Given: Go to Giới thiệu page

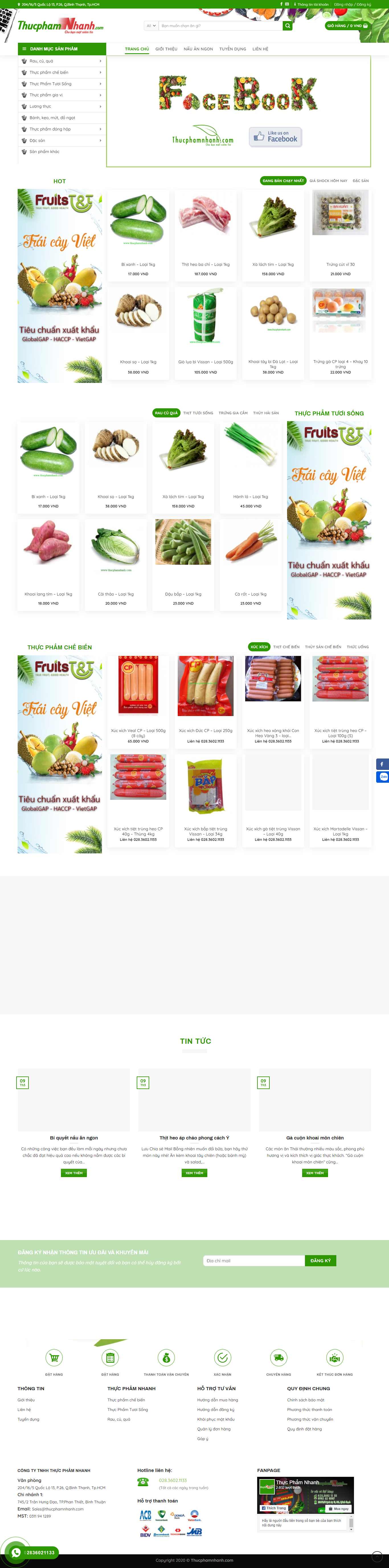Looking at the screenshot, I should point(166,49).
